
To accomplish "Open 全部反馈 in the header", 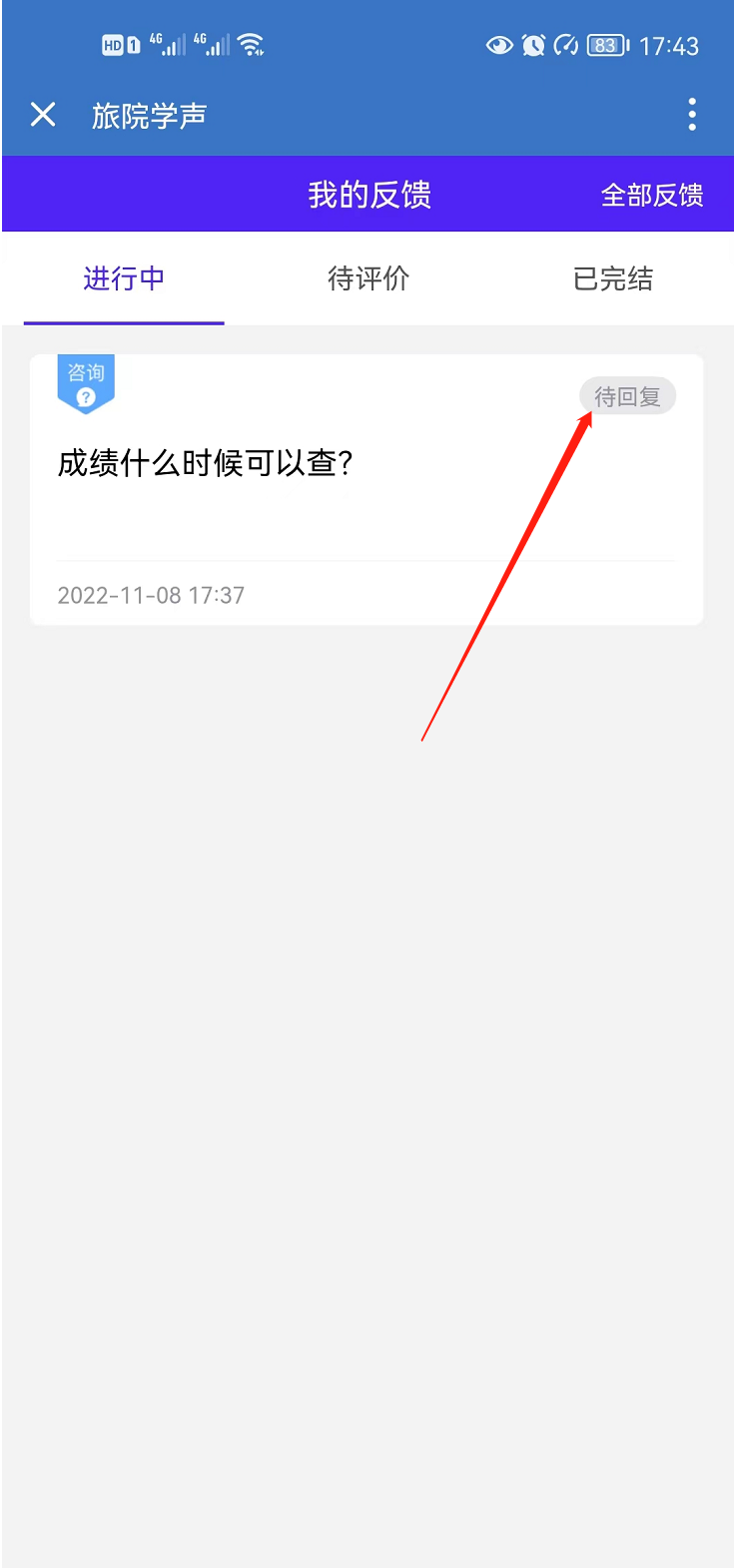I will tap(653, 196).
